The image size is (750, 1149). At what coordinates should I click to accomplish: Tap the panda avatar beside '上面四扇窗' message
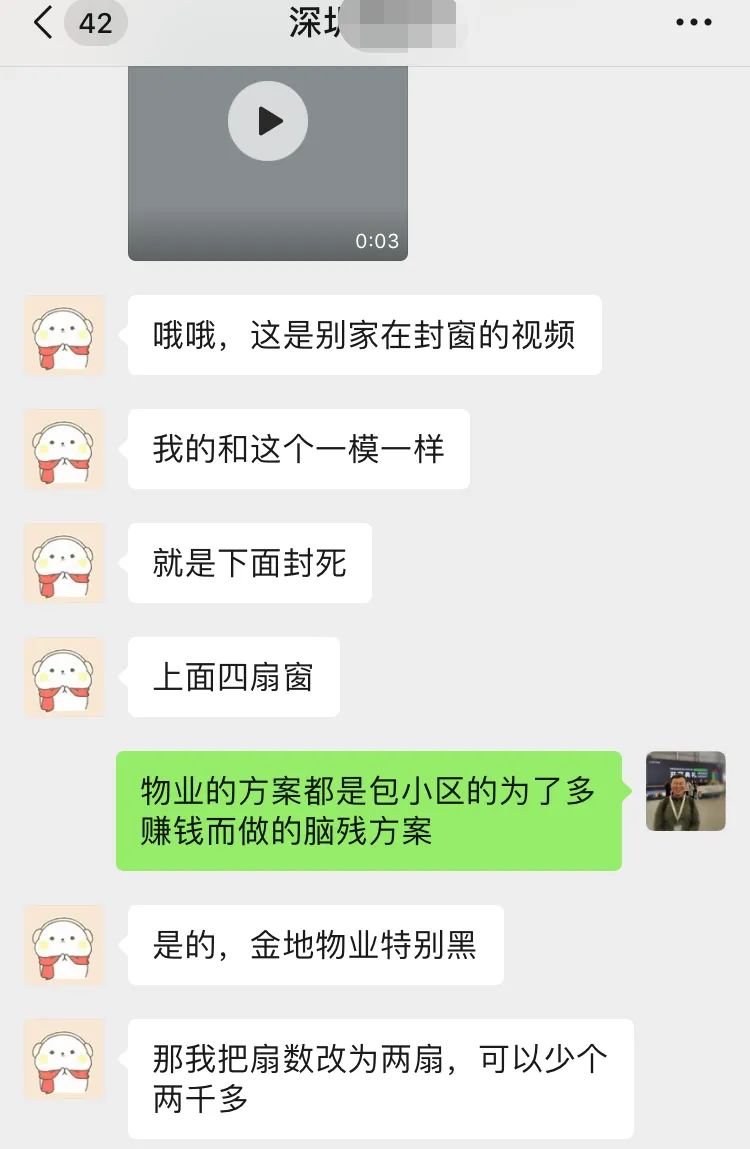pos(63,677)
